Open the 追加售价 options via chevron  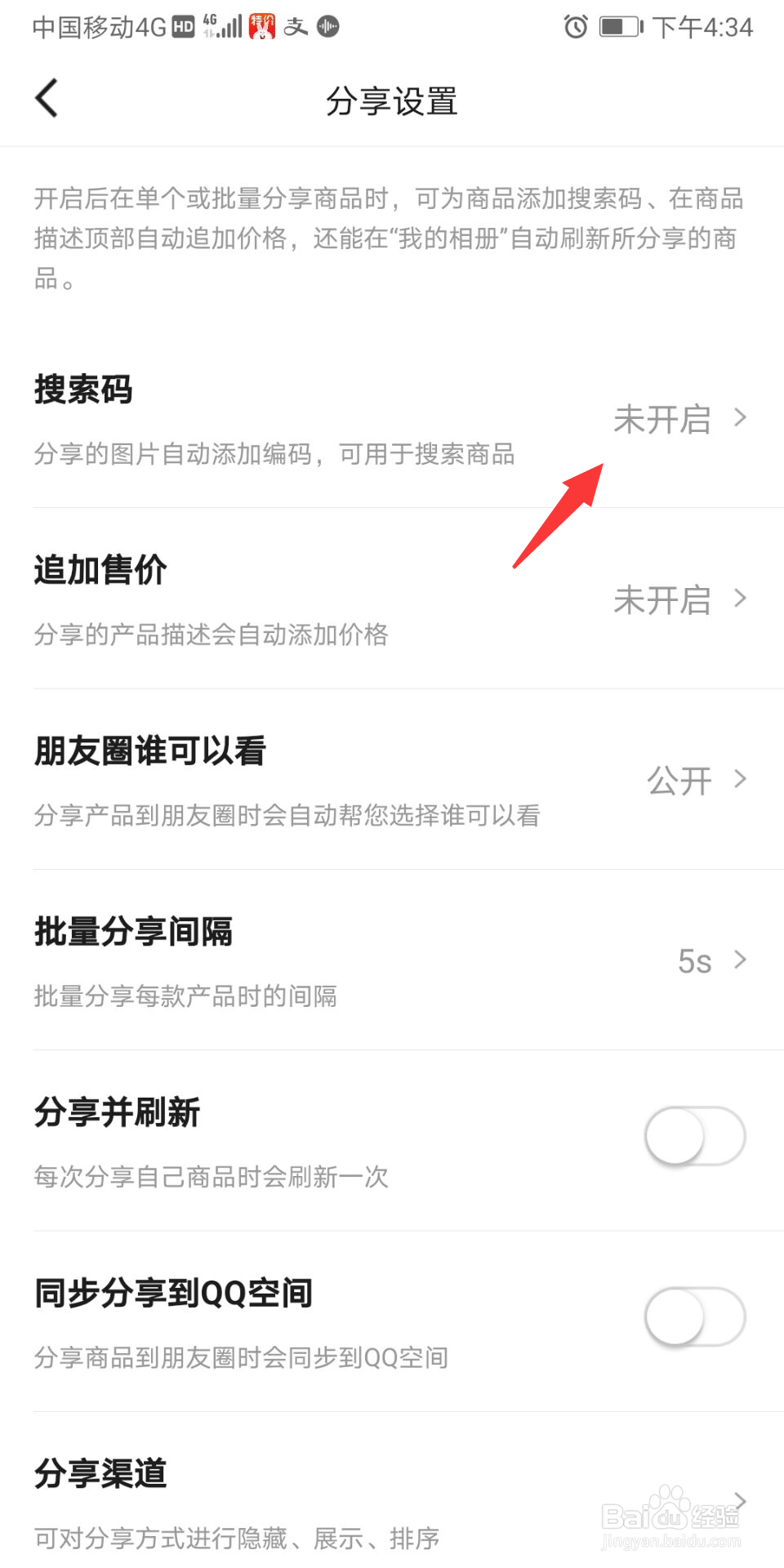(x=739, y=599)
